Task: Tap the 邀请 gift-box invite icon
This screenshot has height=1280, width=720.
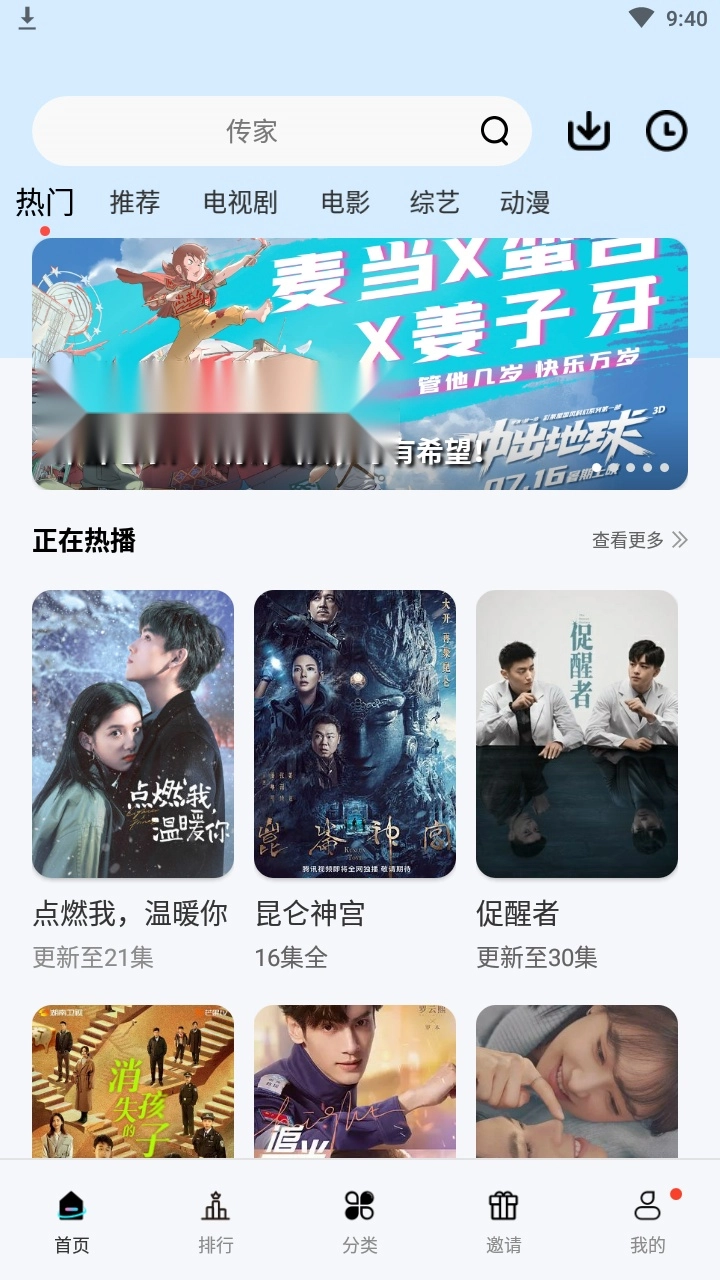Action: point(504,1207)
